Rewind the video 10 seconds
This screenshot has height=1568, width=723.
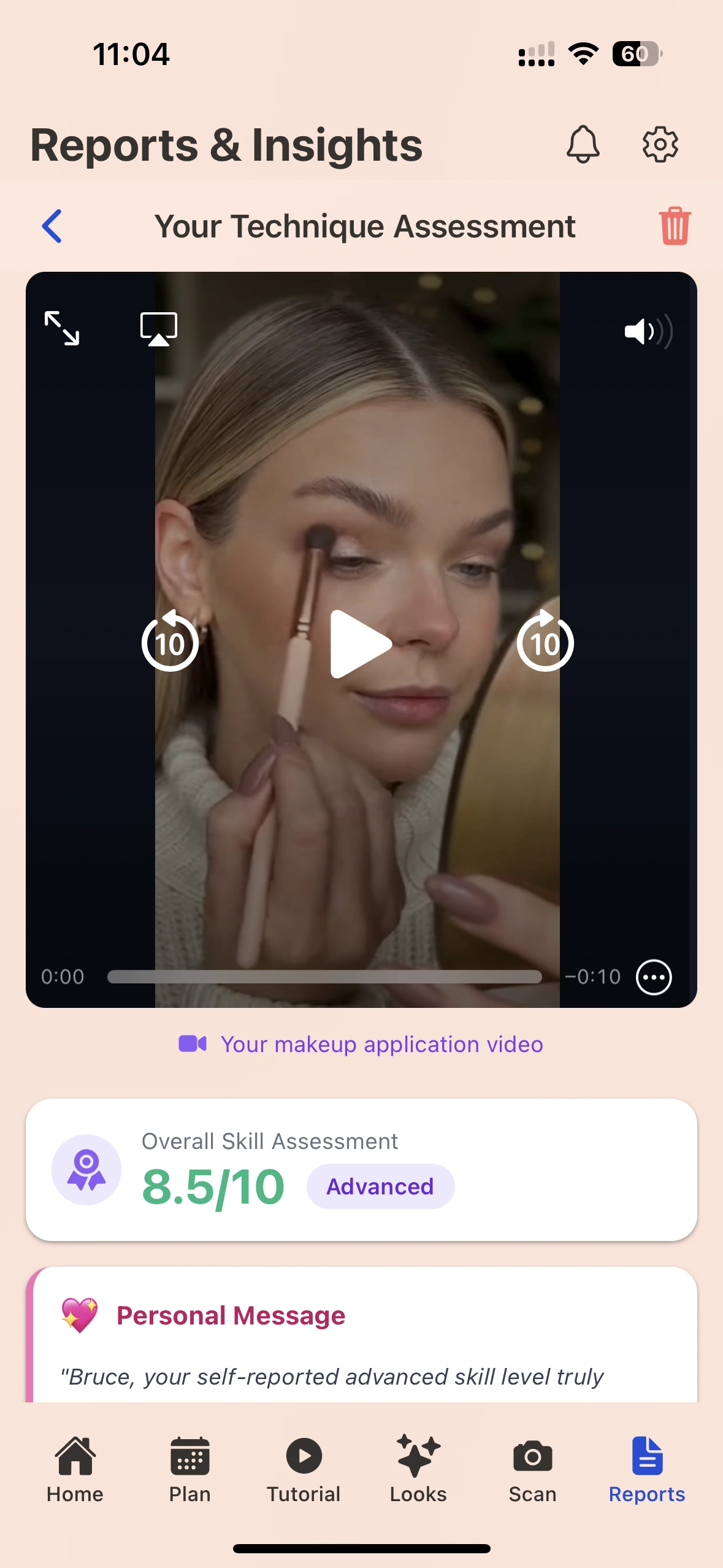170,642
